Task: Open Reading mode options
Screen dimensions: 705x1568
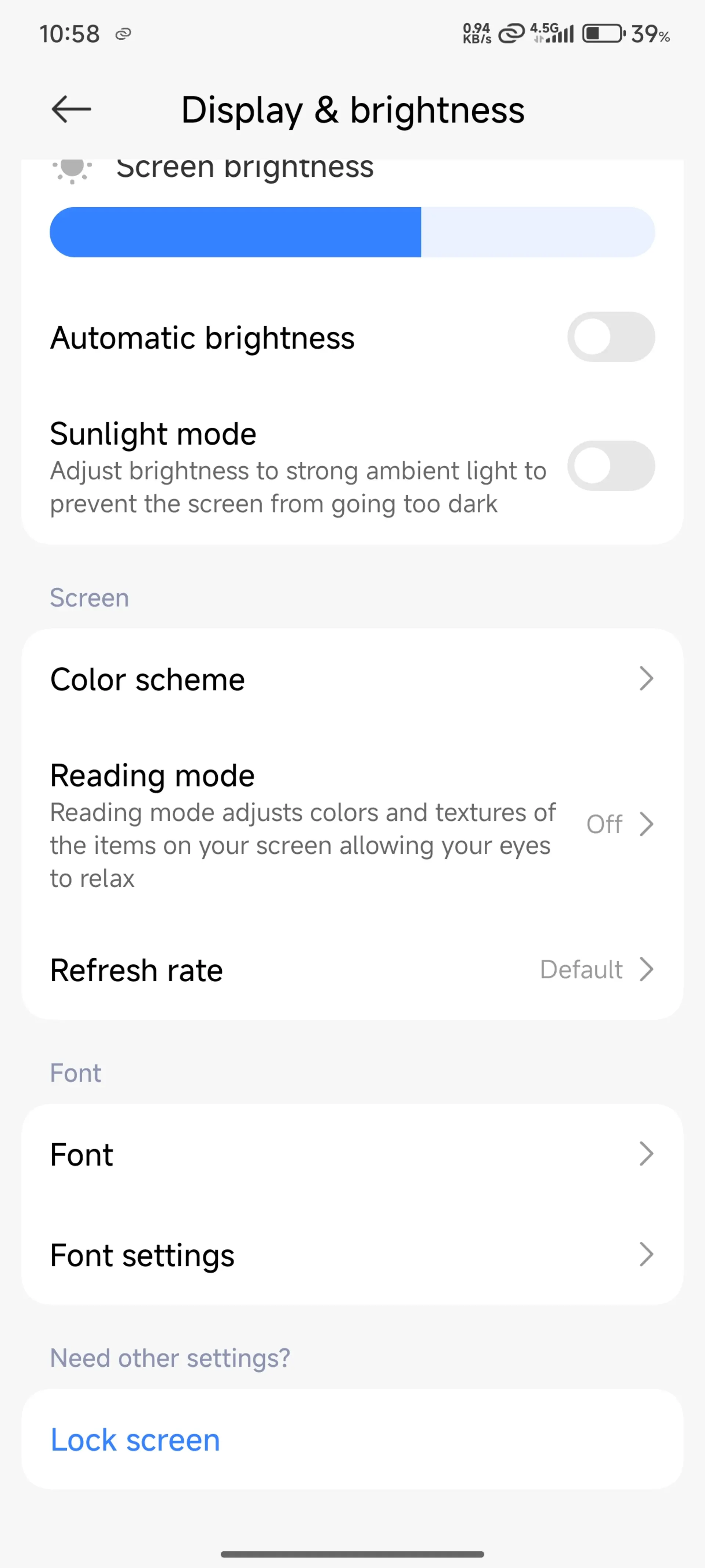Action: point(352,825)
